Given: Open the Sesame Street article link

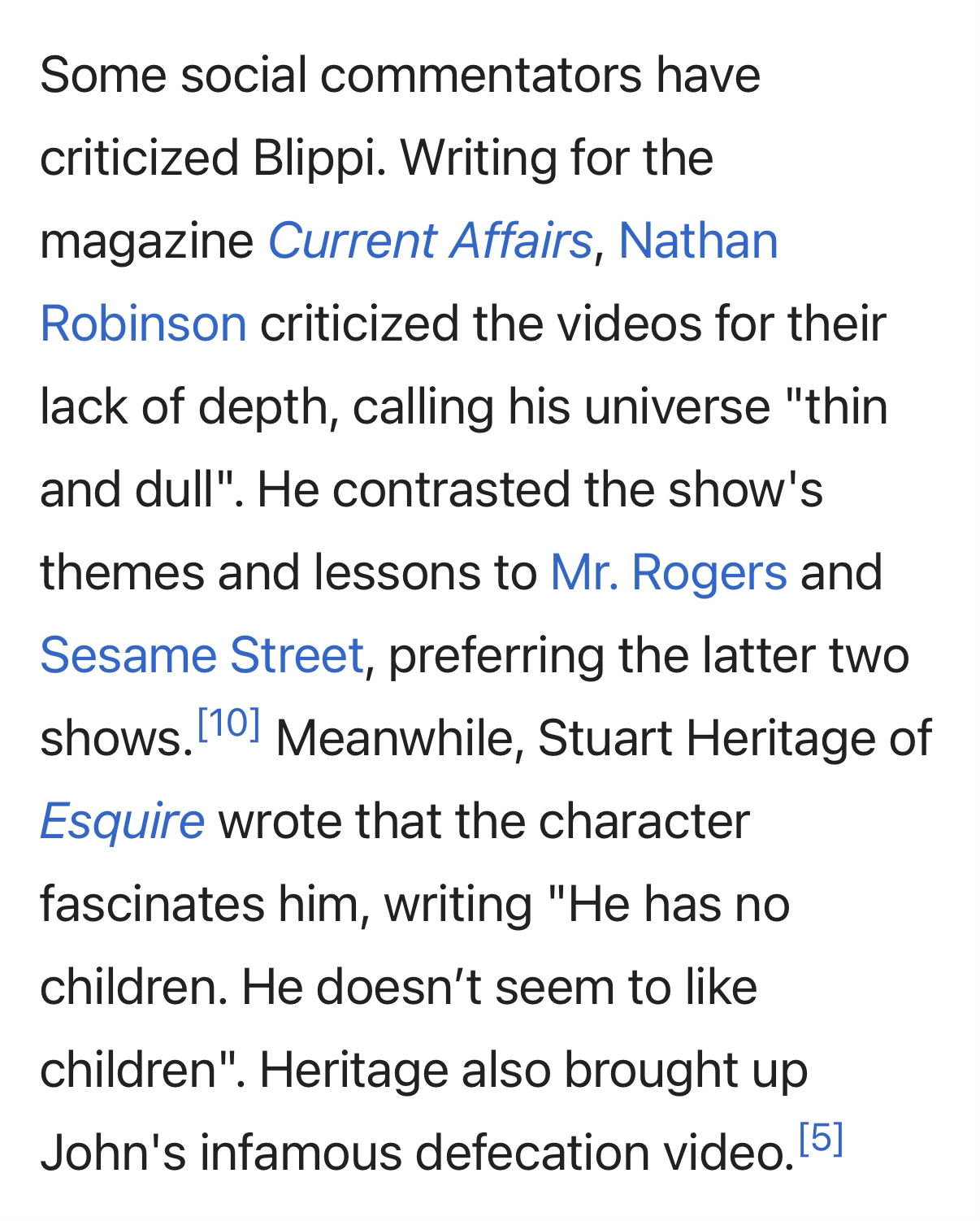Looking at the screenshot, I should 202,655.
